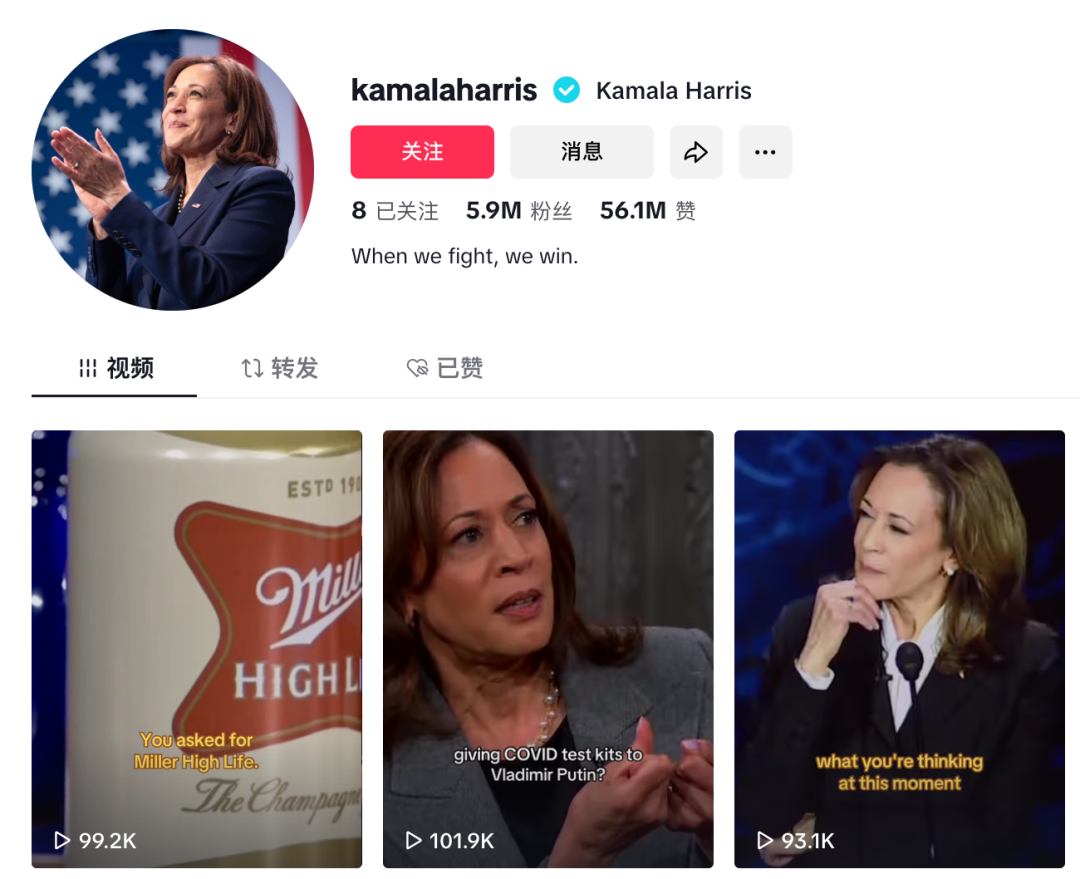The height and width of the screenshot is (879, 1080).
Task: Share this profile
Action: tap(696, 152)
